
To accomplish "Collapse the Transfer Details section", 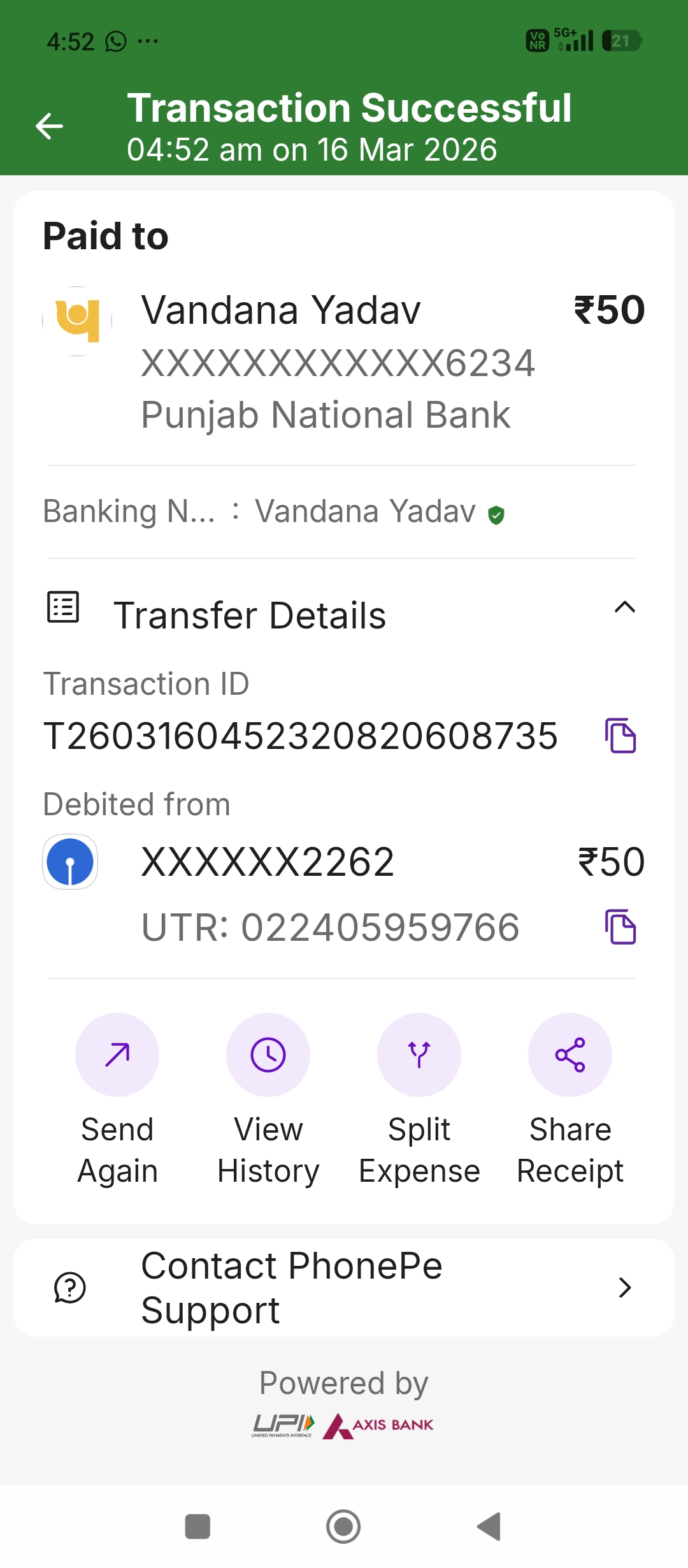I will 624,607.
